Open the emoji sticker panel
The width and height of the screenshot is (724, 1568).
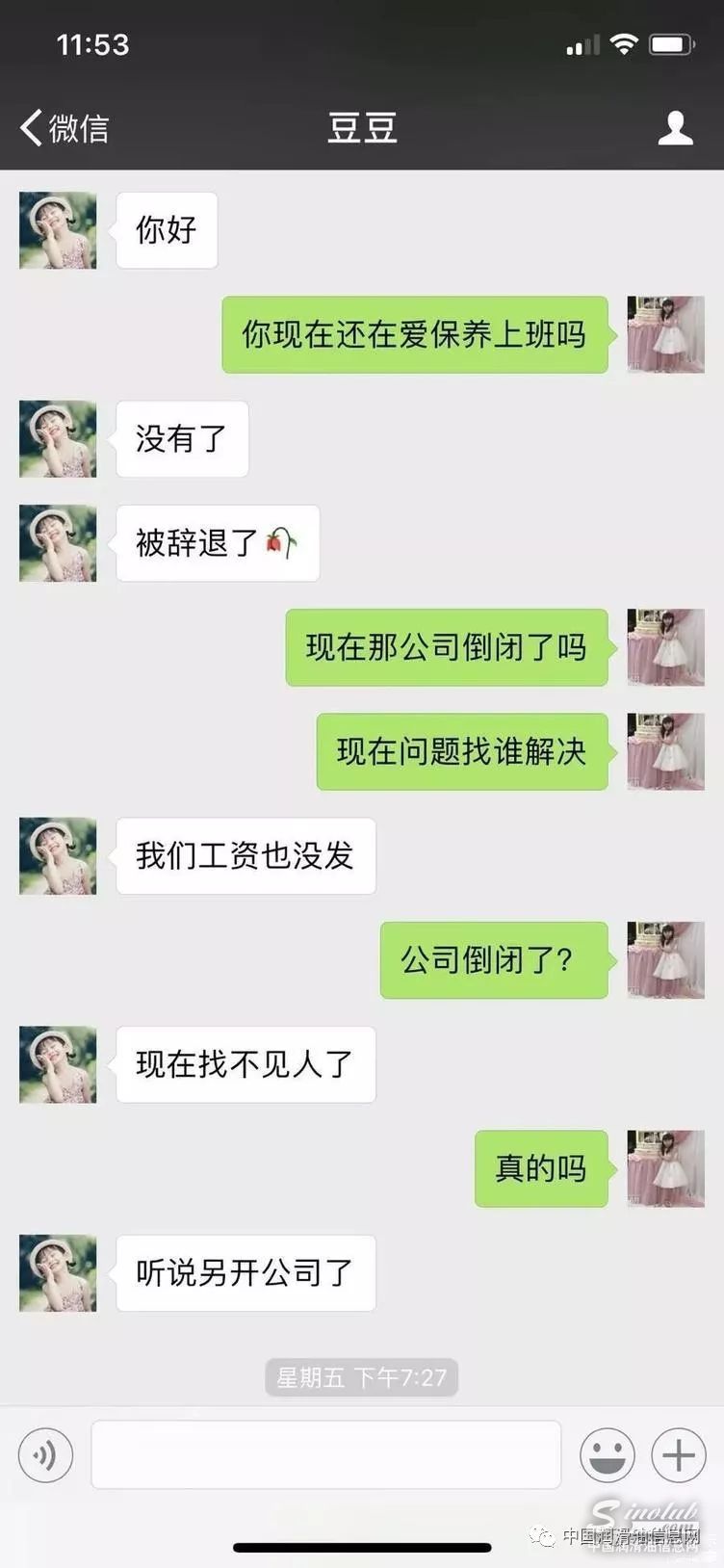point(607,1453)
